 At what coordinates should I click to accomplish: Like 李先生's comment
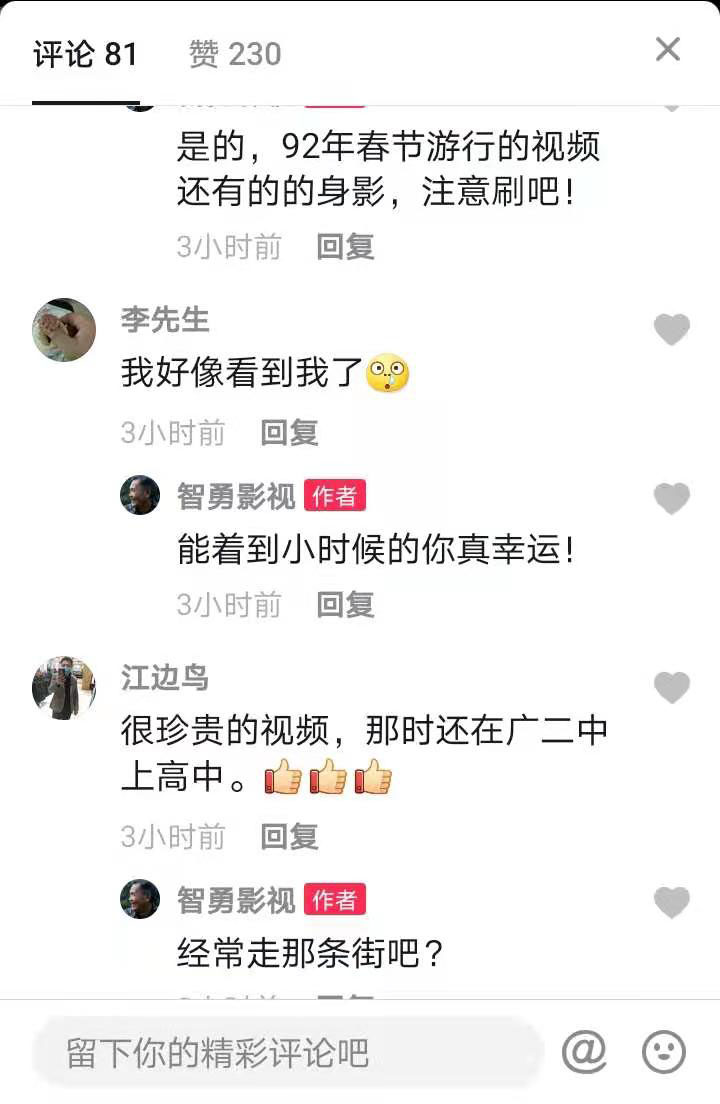[671, 329]
